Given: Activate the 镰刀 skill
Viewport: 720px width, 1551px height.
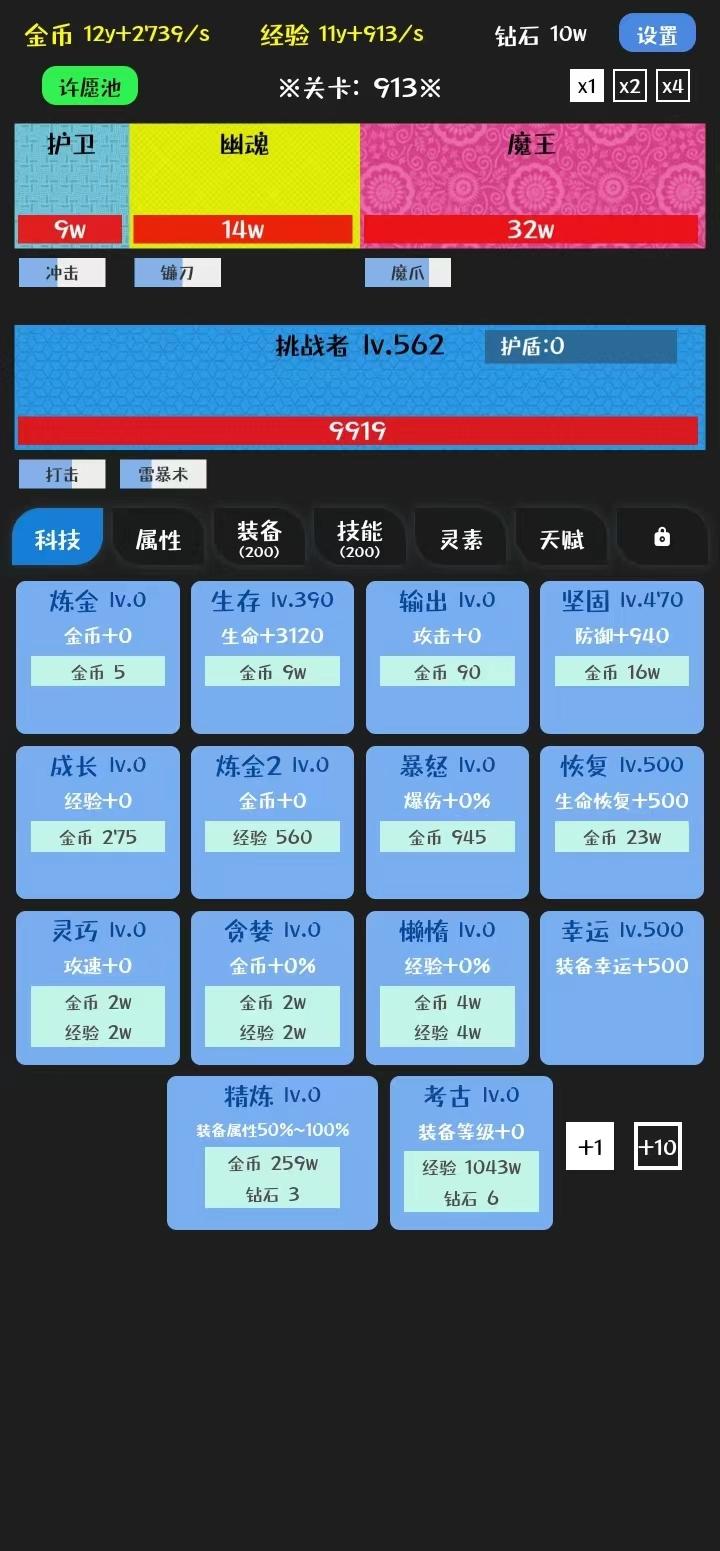Looking at the screenshot, I should tap(177, 271).
